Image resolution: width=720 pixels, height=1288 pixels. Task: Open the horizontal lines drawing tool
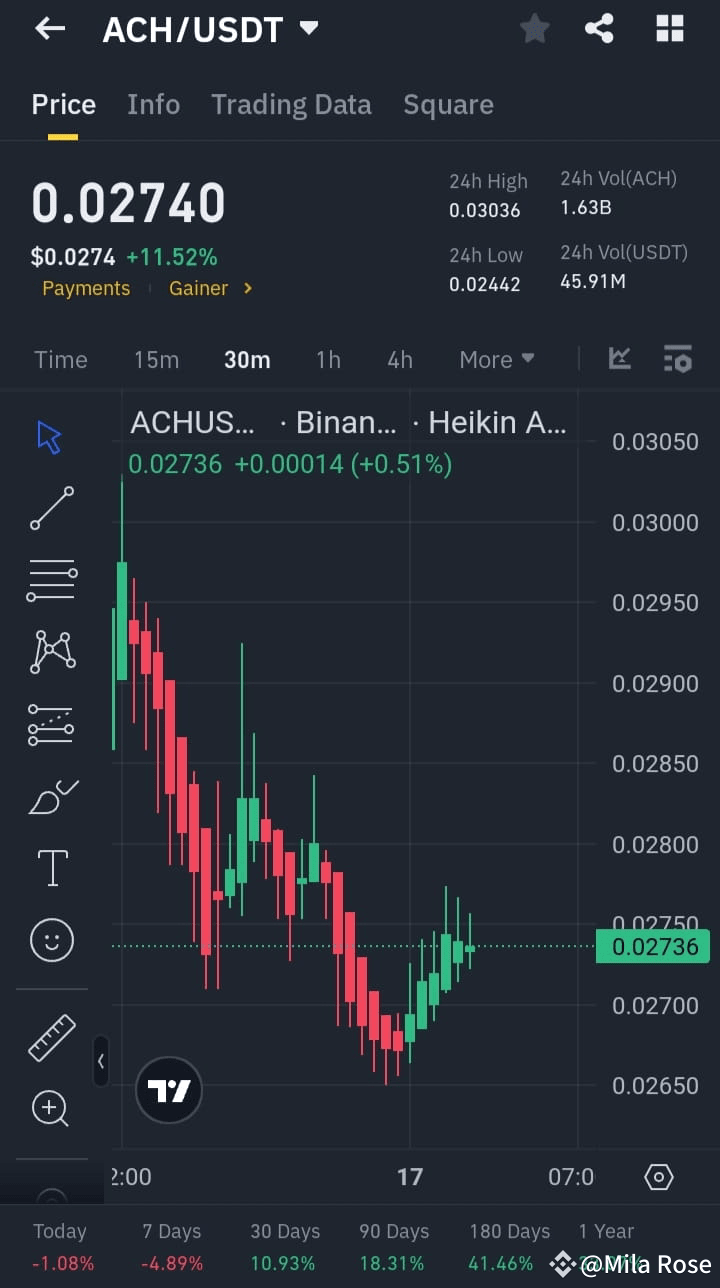(51, 580)
